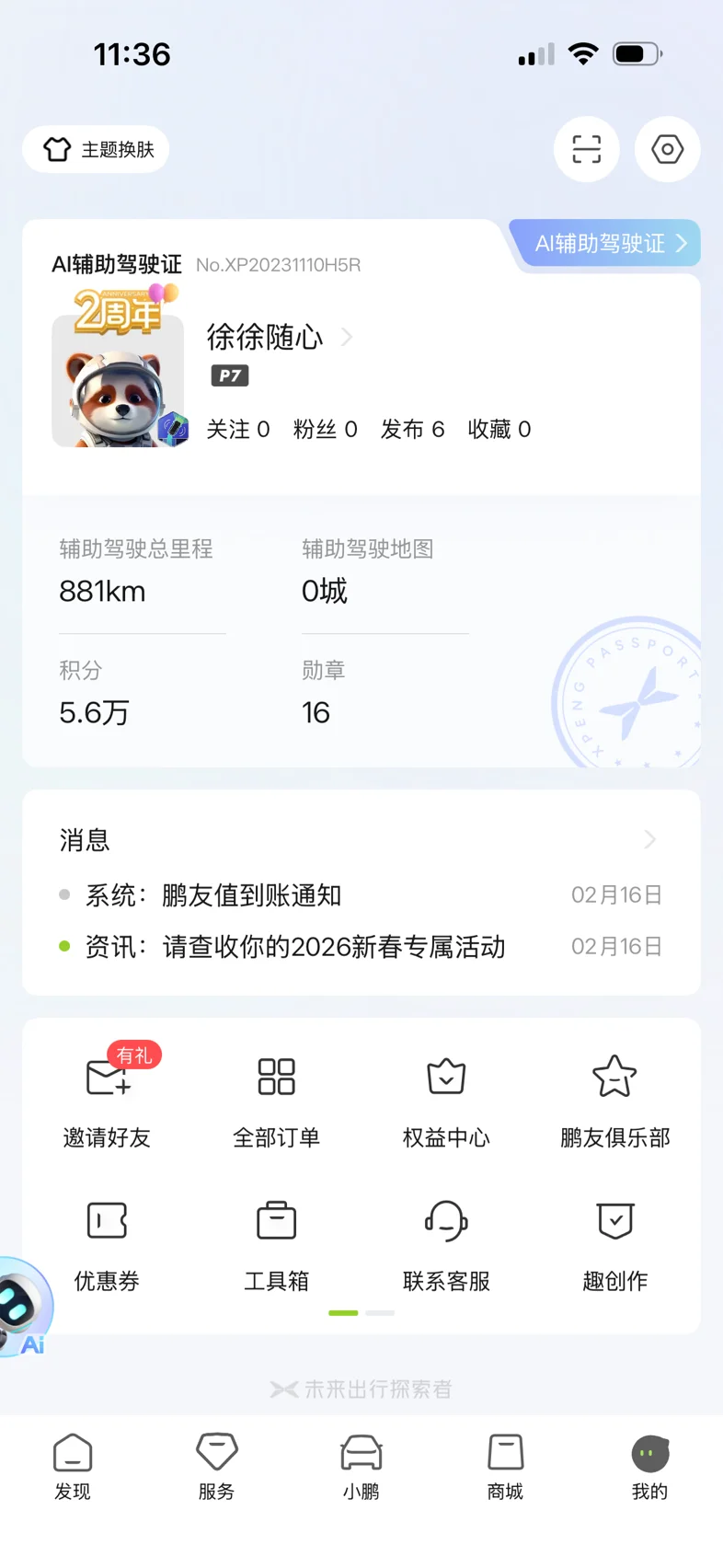This screenshot has width=723, height=1568.
Task: Open the 主题换肤 theme switcher
Action: (96, 149)
